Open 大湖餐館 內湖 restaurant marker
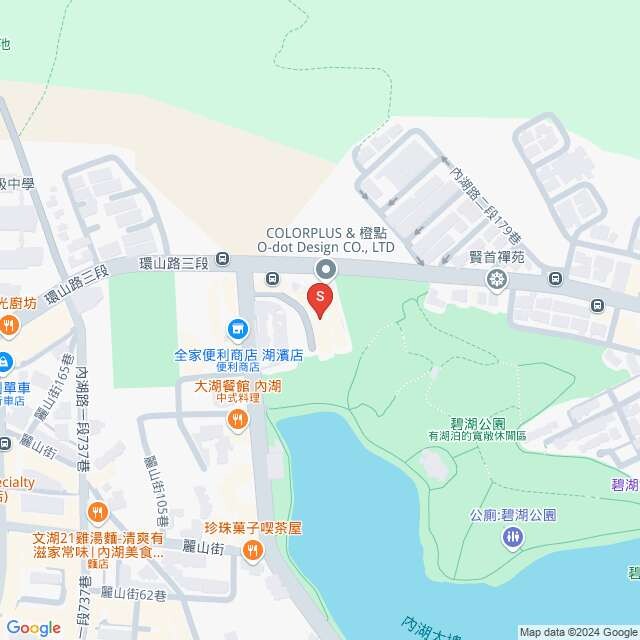 click(x=237, y=421)
